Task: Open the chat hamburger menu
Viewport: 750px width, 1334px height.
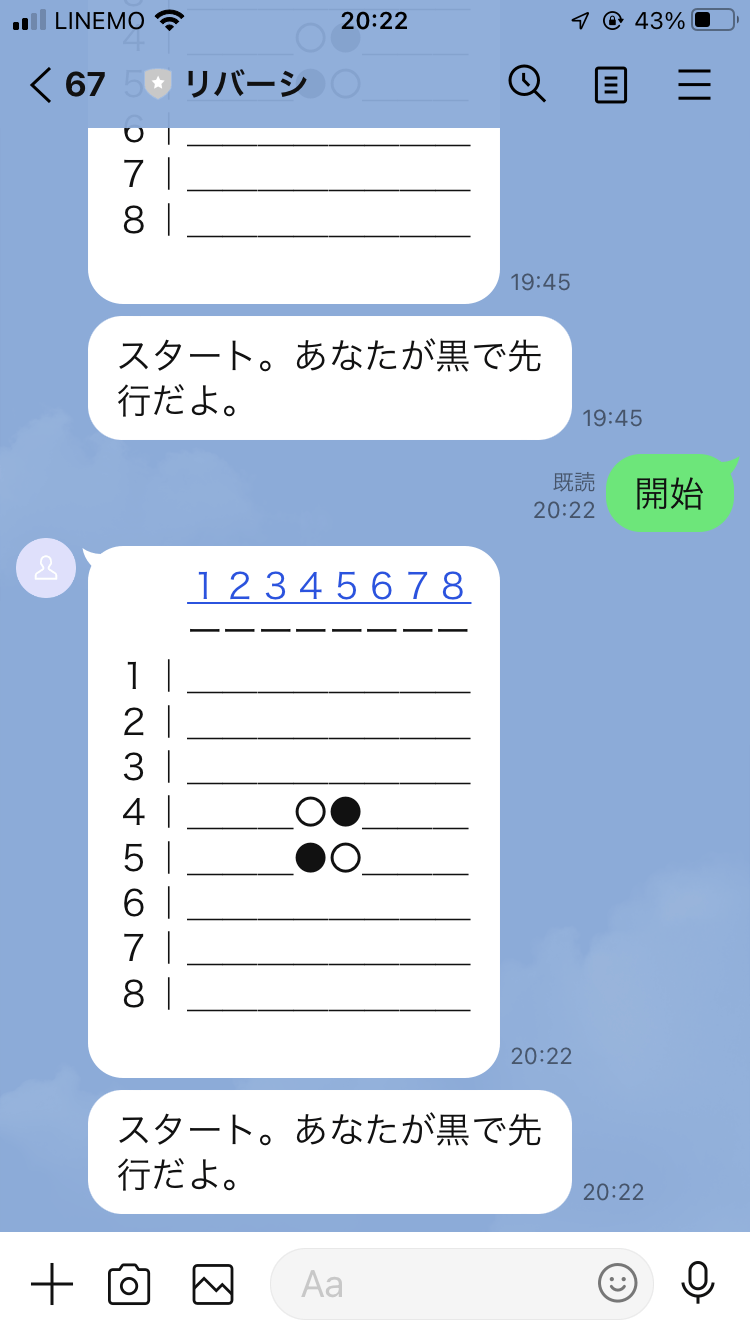Action: (694, 85)
